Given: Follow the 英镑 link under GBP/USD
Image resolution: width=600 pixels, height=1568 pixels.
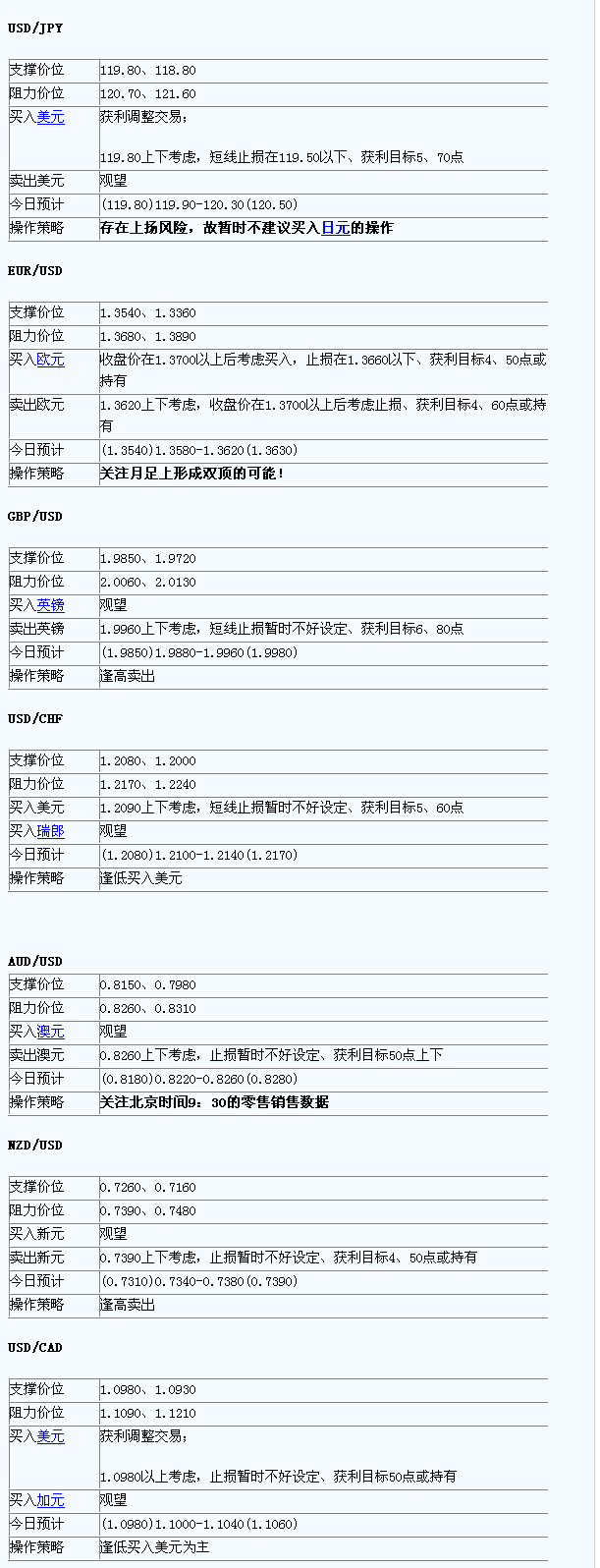Looking at the screenshot, I should point(50,605).
